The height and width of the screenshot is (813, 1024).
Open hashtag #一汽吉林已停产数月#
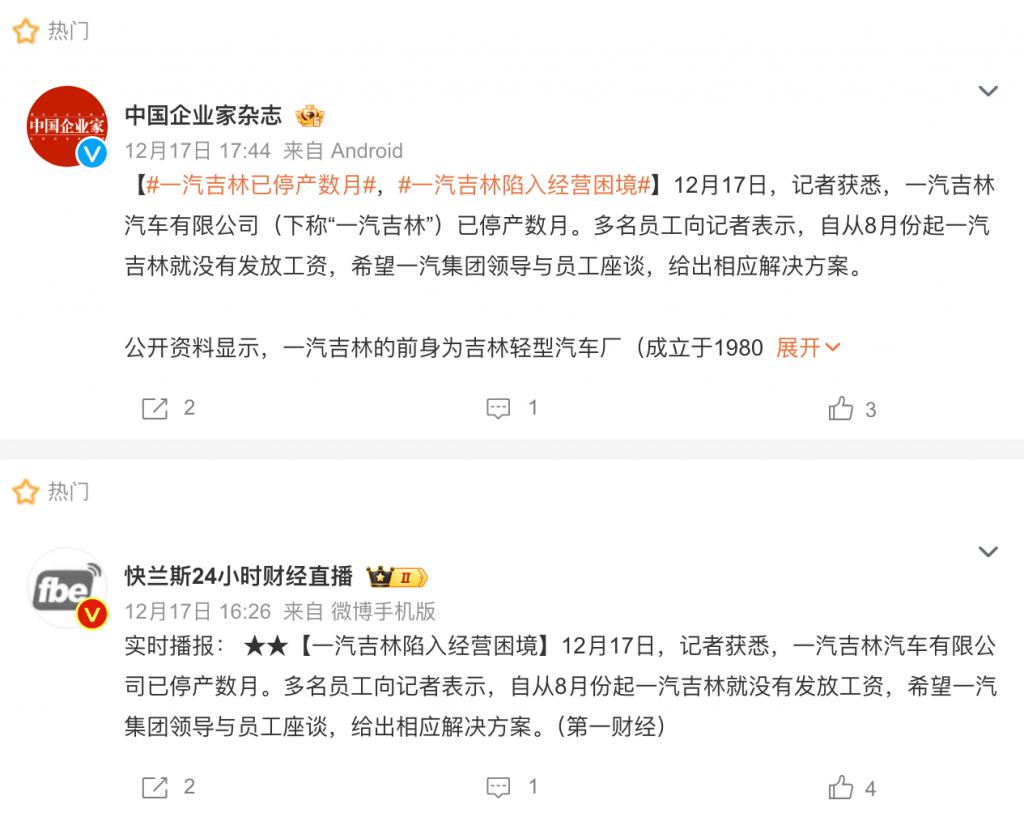(260, 185)
